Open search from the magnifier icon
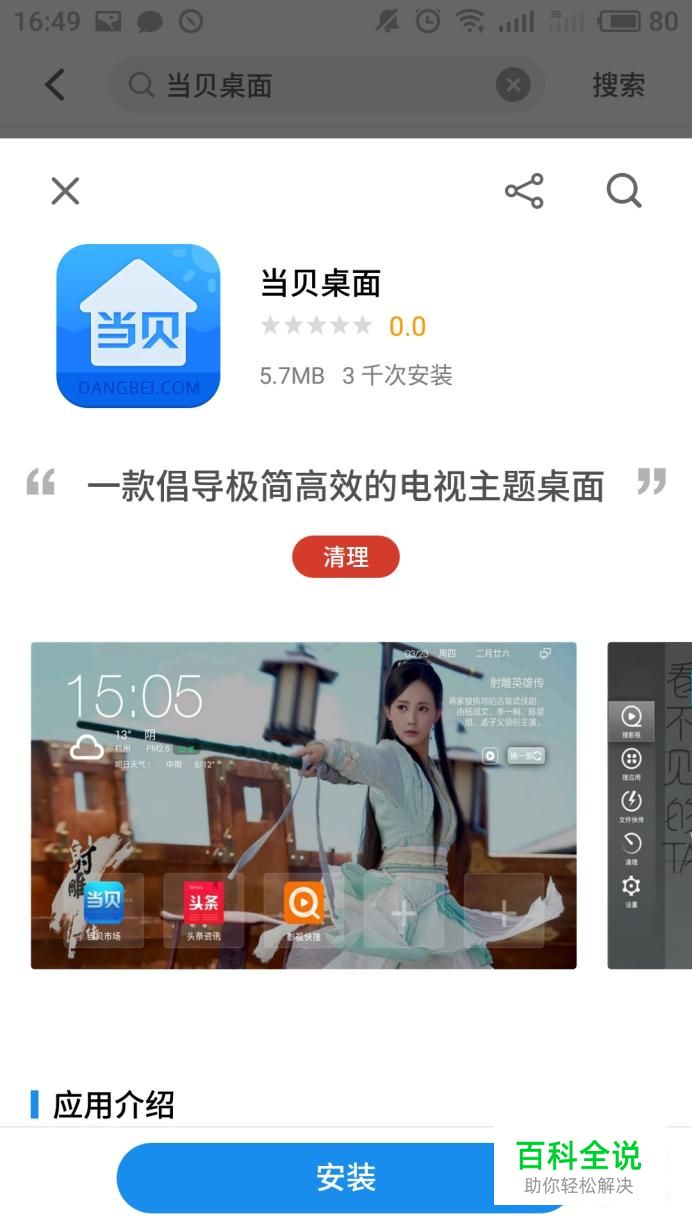Screen dimensions: 692x1230 coord(624,191)
